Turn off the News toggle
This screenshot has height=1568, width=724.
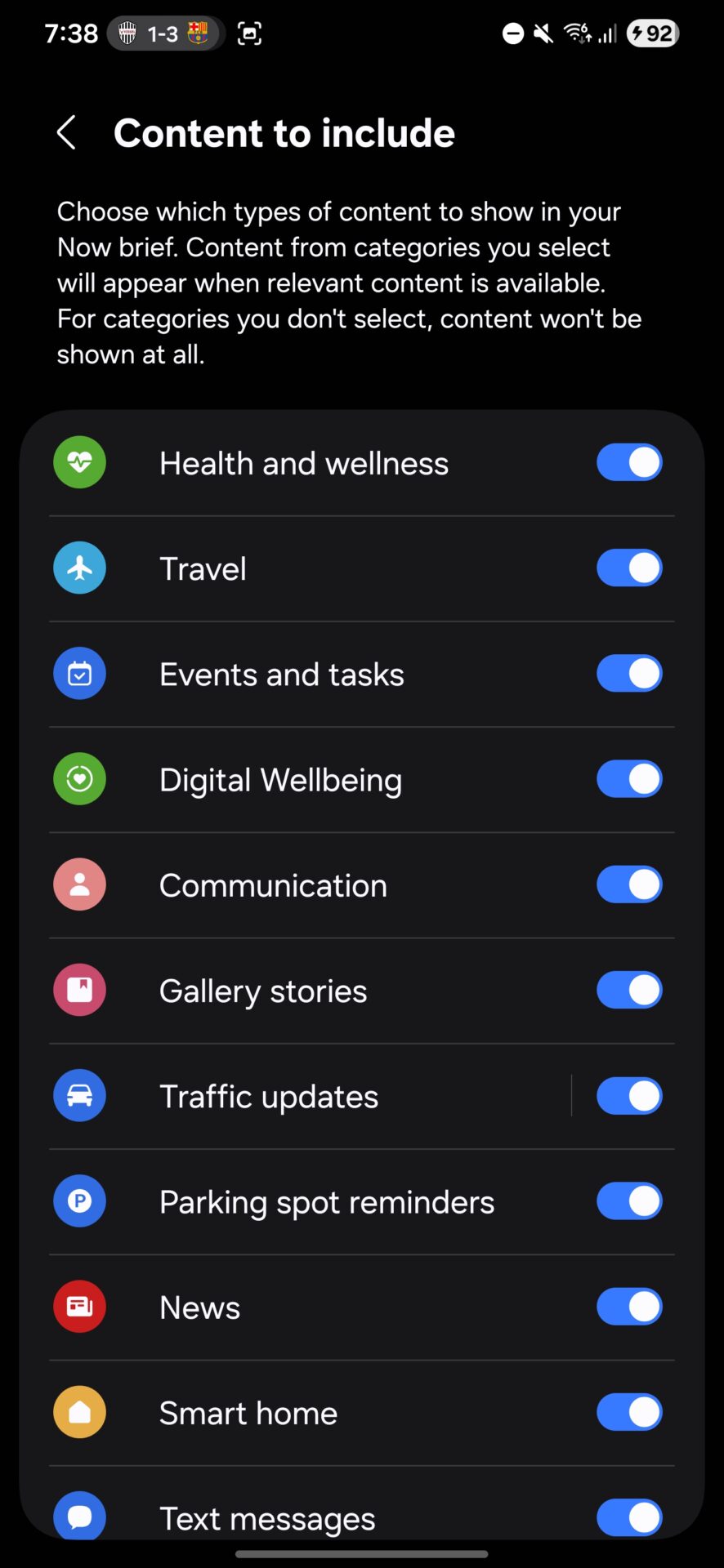(629, 1307)
